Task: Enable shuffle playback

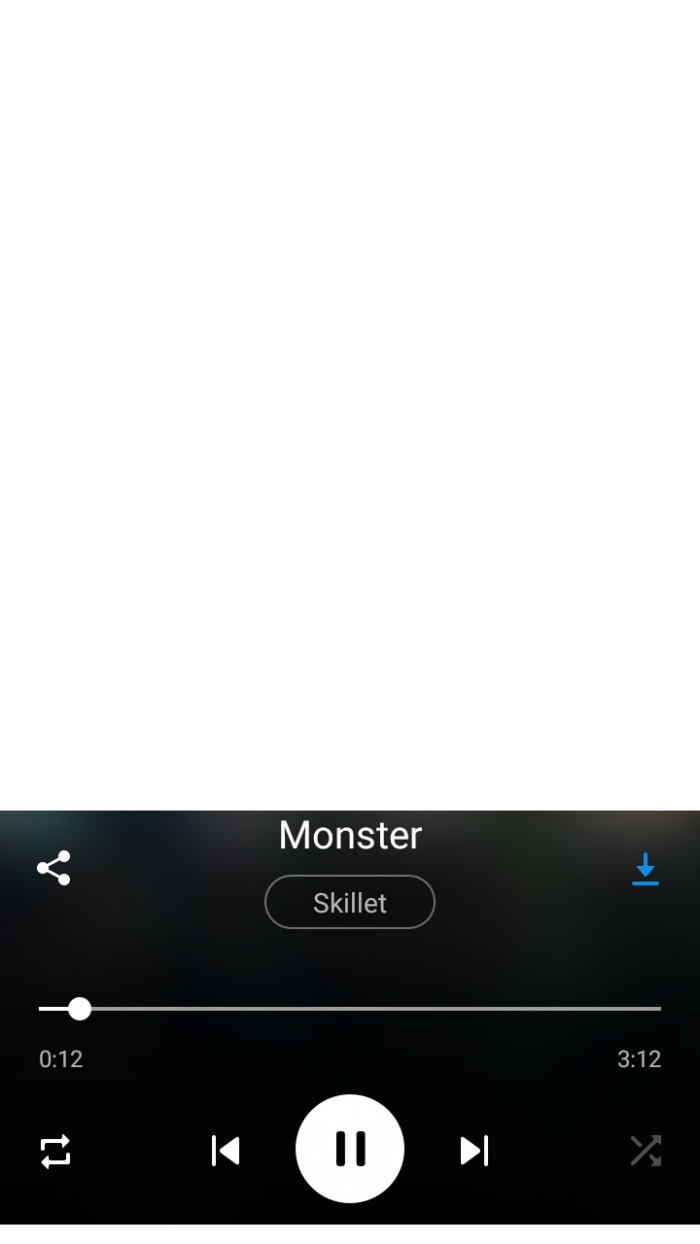Action: [646, 1151]
